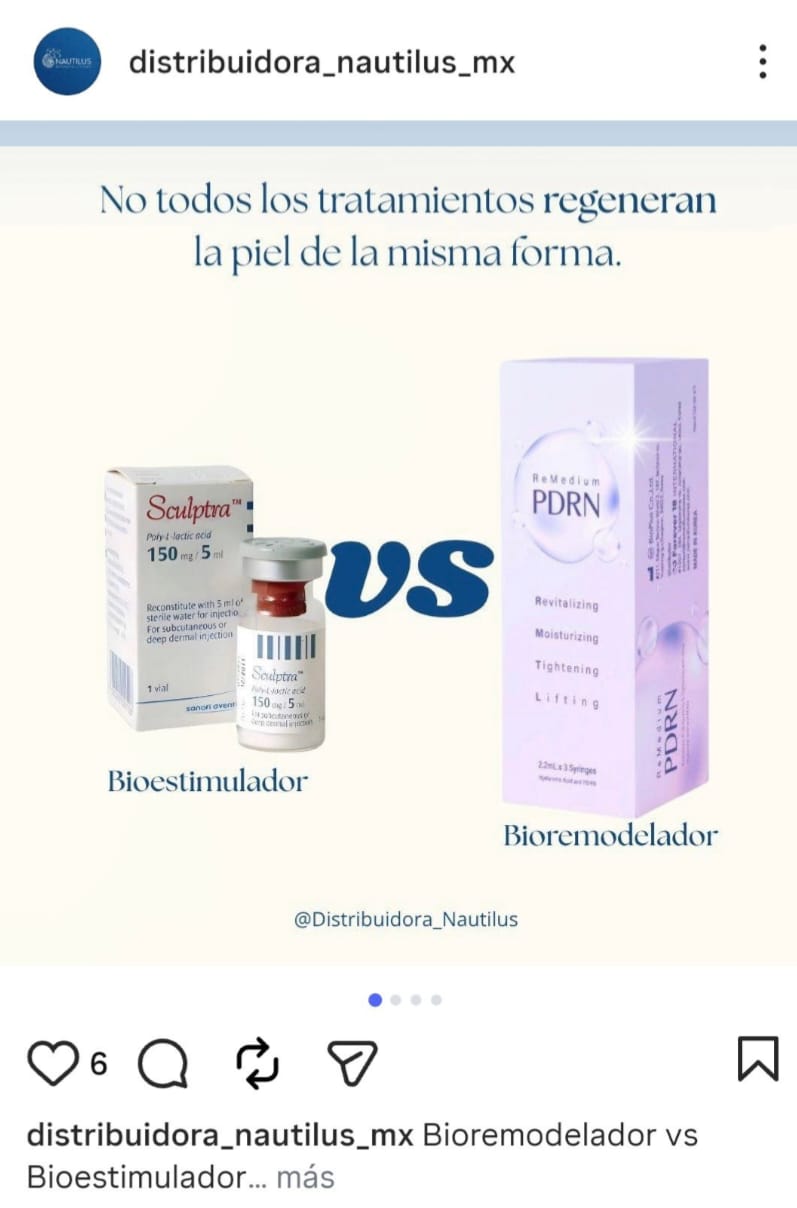The height and width of the screenshot is (1208, 797).
Task: Open comments on this post
Action: [162, 1062]
